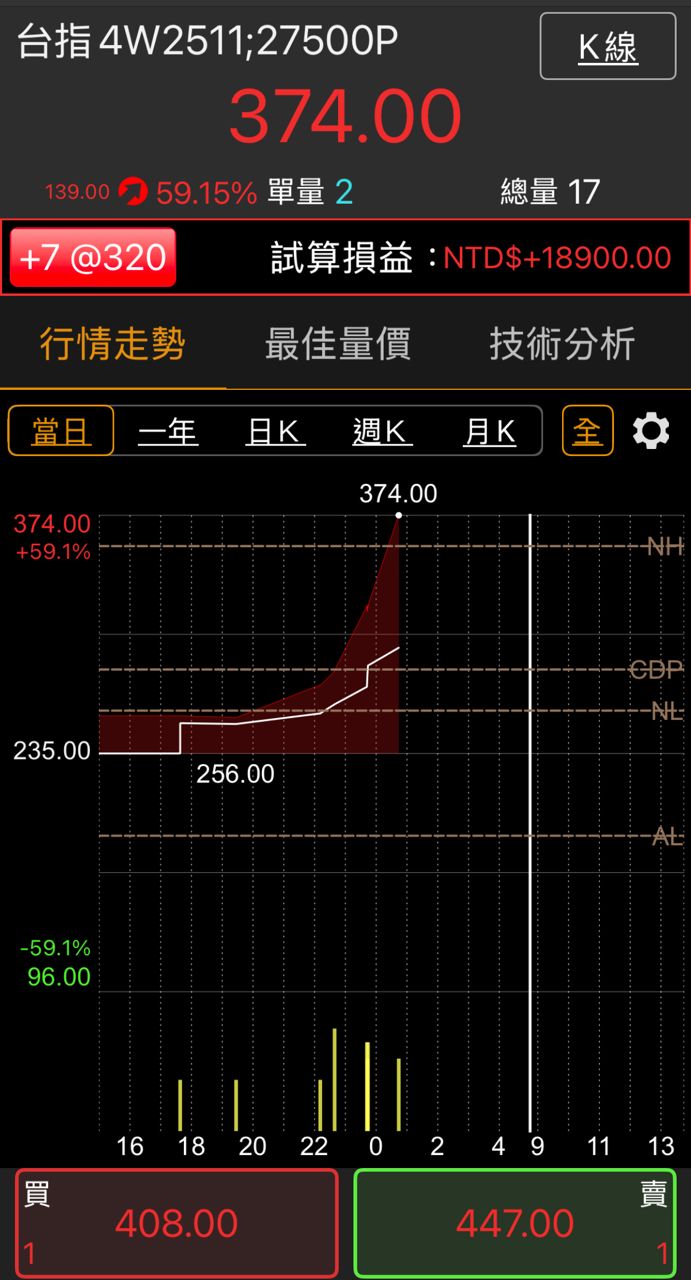This screenshot has height=1280, width=691.
Task: Tap the 賣 button at 447.00
Action: point(515,1223)
